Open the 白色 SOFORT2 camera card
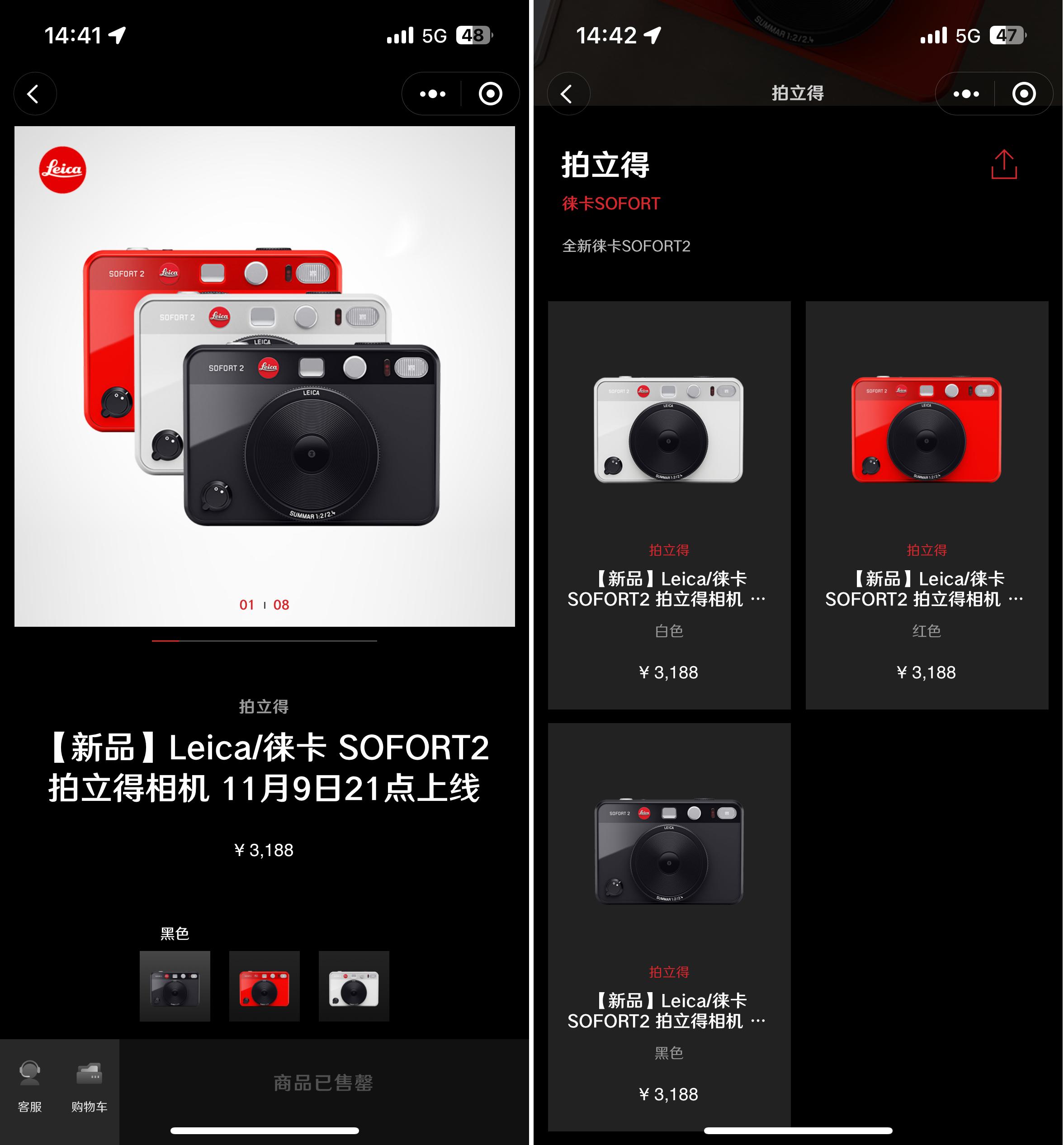 [669, 504]
